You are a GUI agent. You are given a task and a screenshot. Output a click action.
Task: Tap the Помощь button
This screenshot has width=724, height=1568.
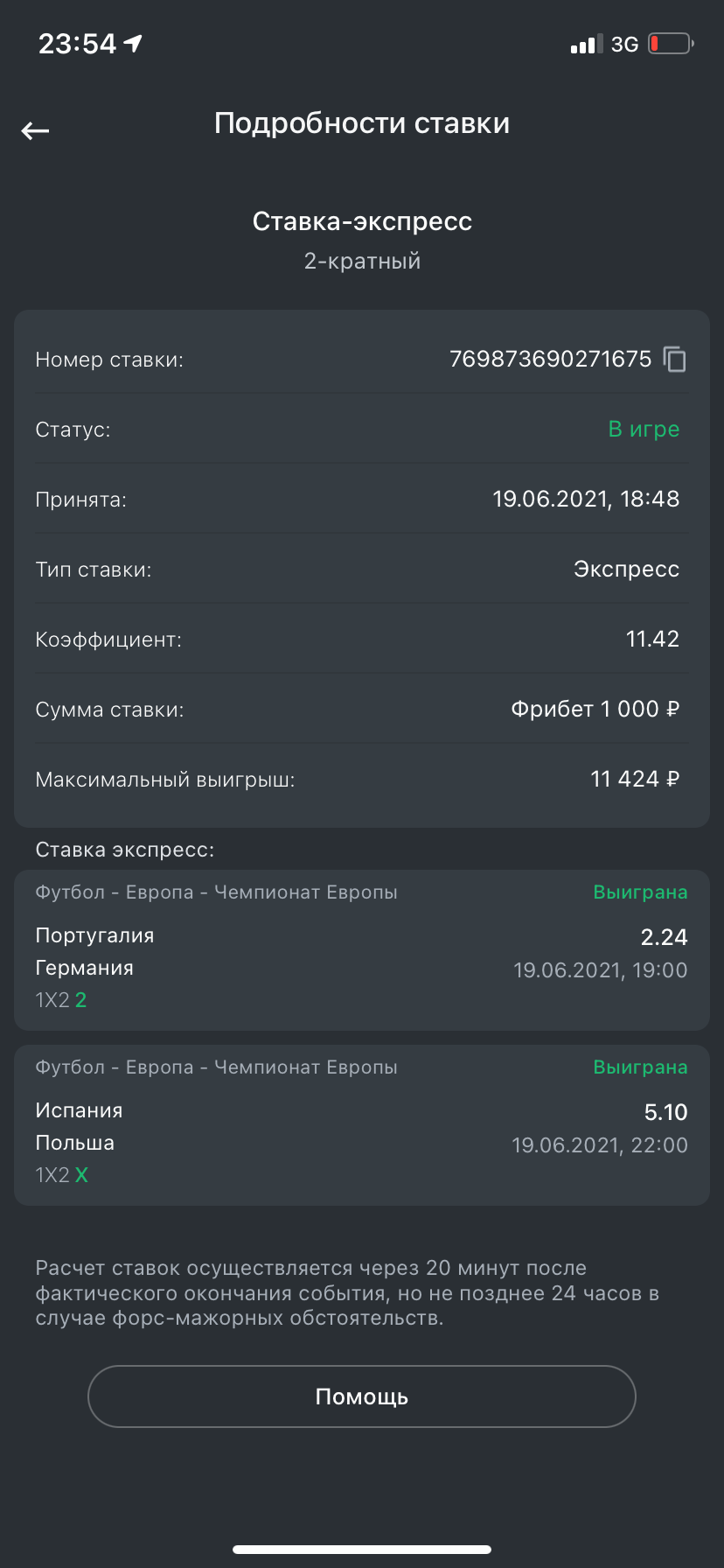[362, 1396]
